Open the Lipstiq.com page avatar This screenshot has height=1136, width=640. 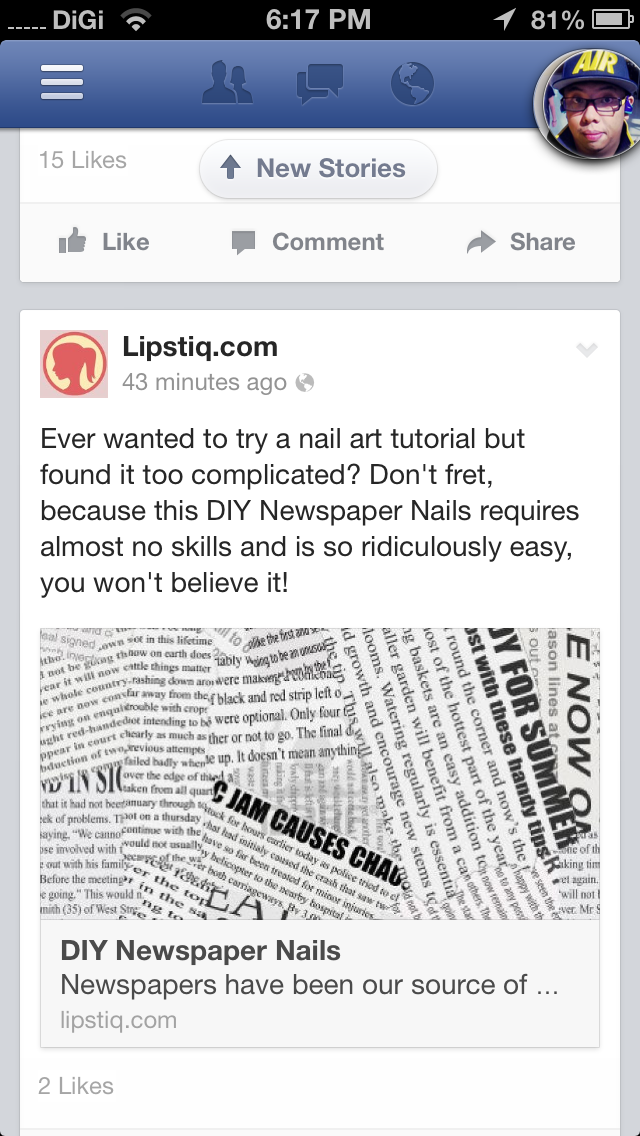[x=74, y=364]
